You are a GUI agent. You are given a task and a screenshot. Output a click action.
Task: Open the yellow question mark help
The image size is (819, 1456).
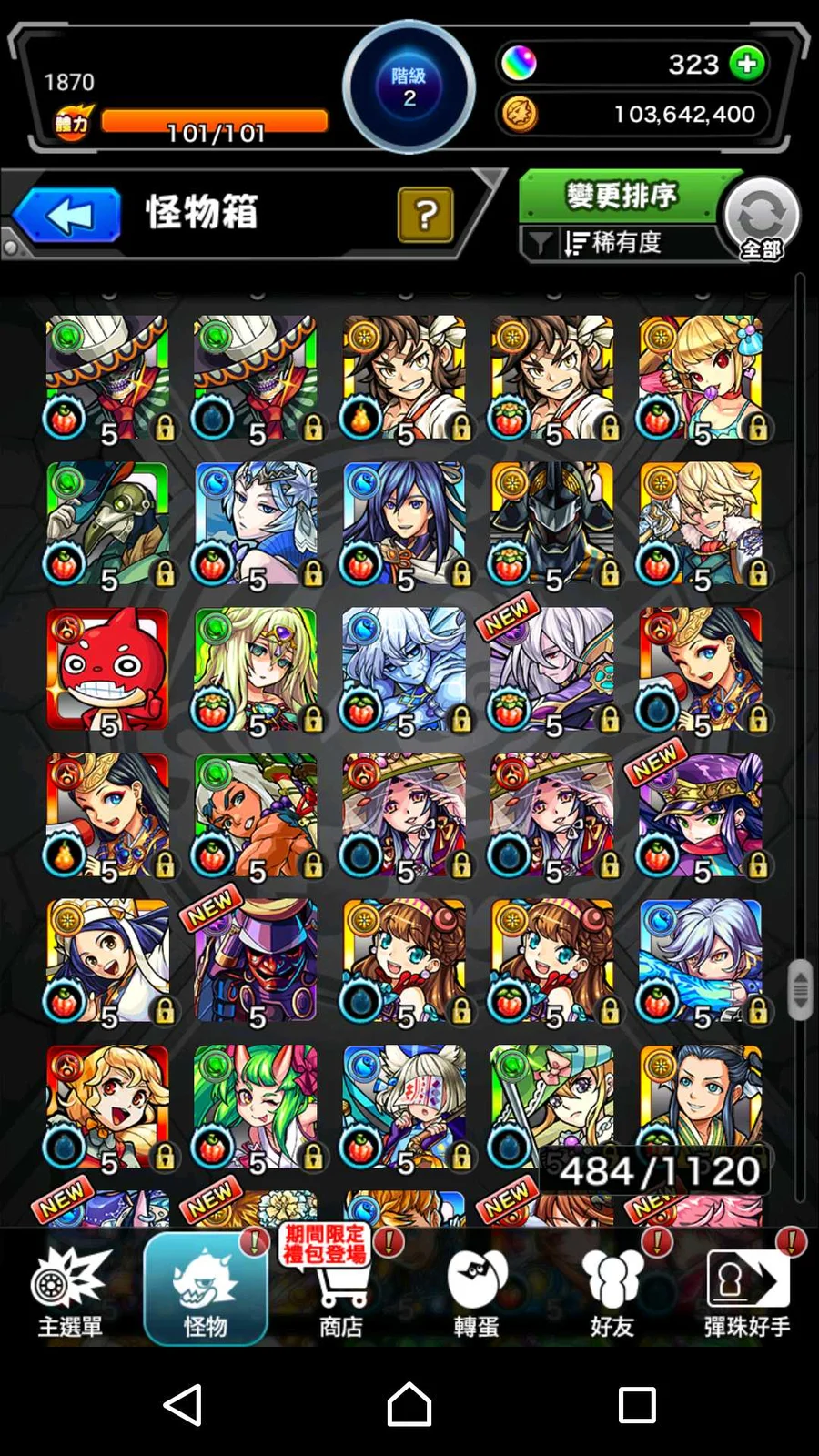tap(425, 215)
